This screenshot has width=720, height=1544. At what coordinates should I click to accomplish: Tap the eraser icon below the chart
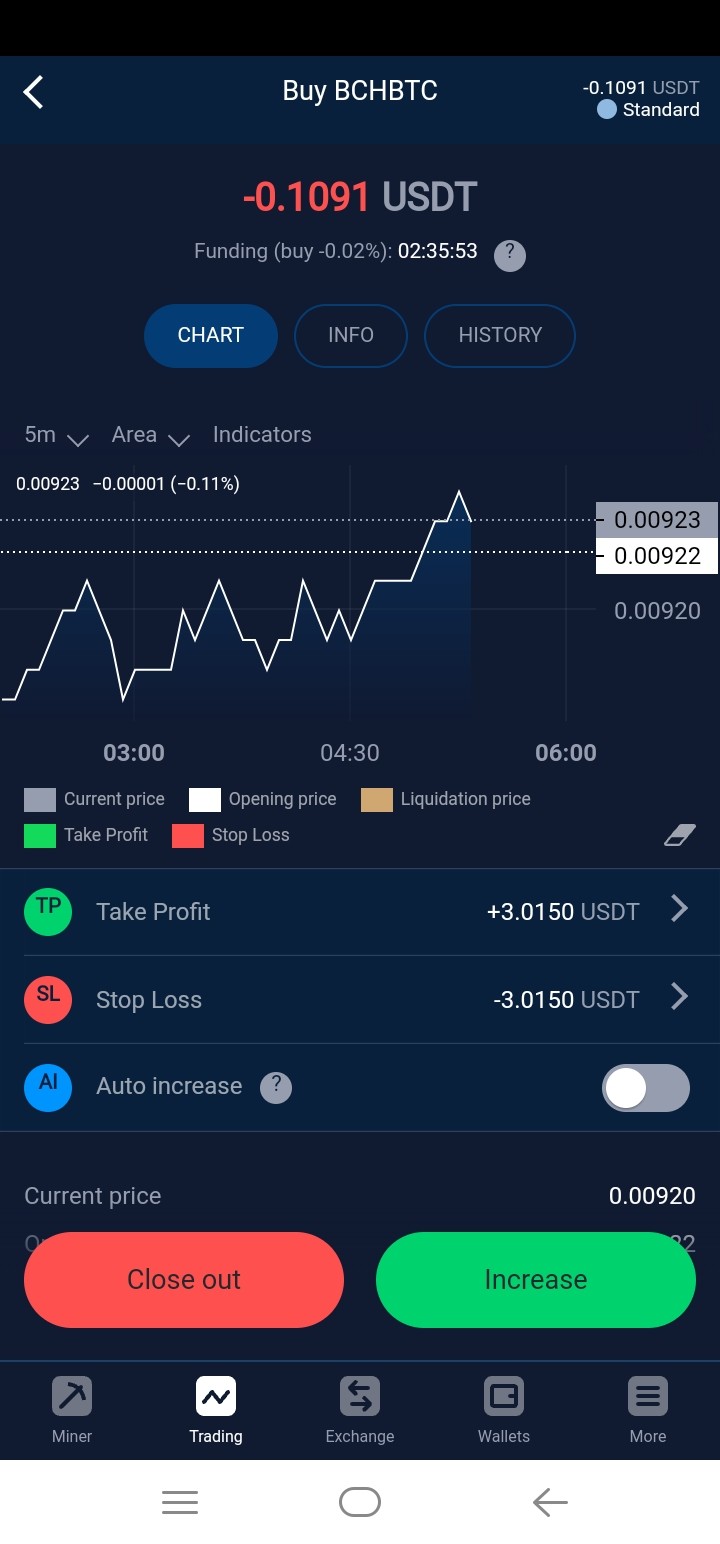click(680, 835)
